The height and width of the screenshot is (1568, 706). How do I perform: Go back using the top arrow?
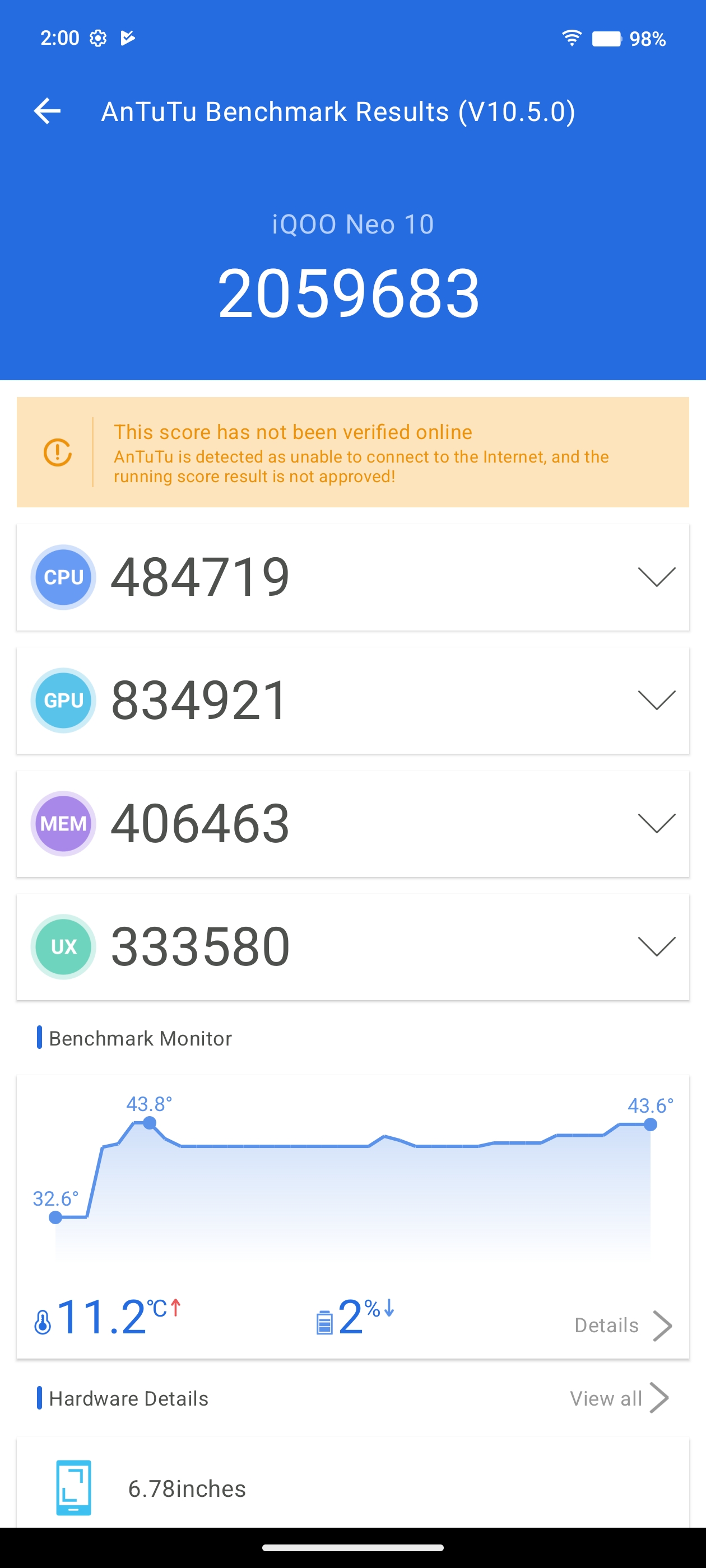pyautogui.click(x=47, y=111)
